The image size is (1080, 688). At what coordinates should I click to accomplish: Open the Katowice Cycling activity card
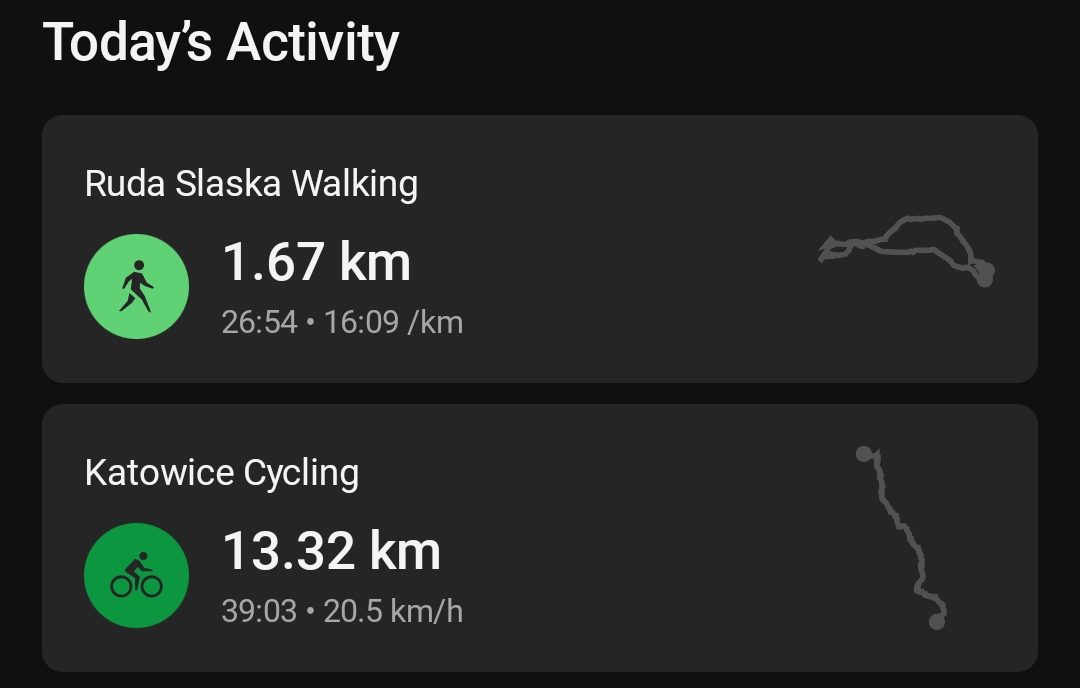[x=540, y=538]
